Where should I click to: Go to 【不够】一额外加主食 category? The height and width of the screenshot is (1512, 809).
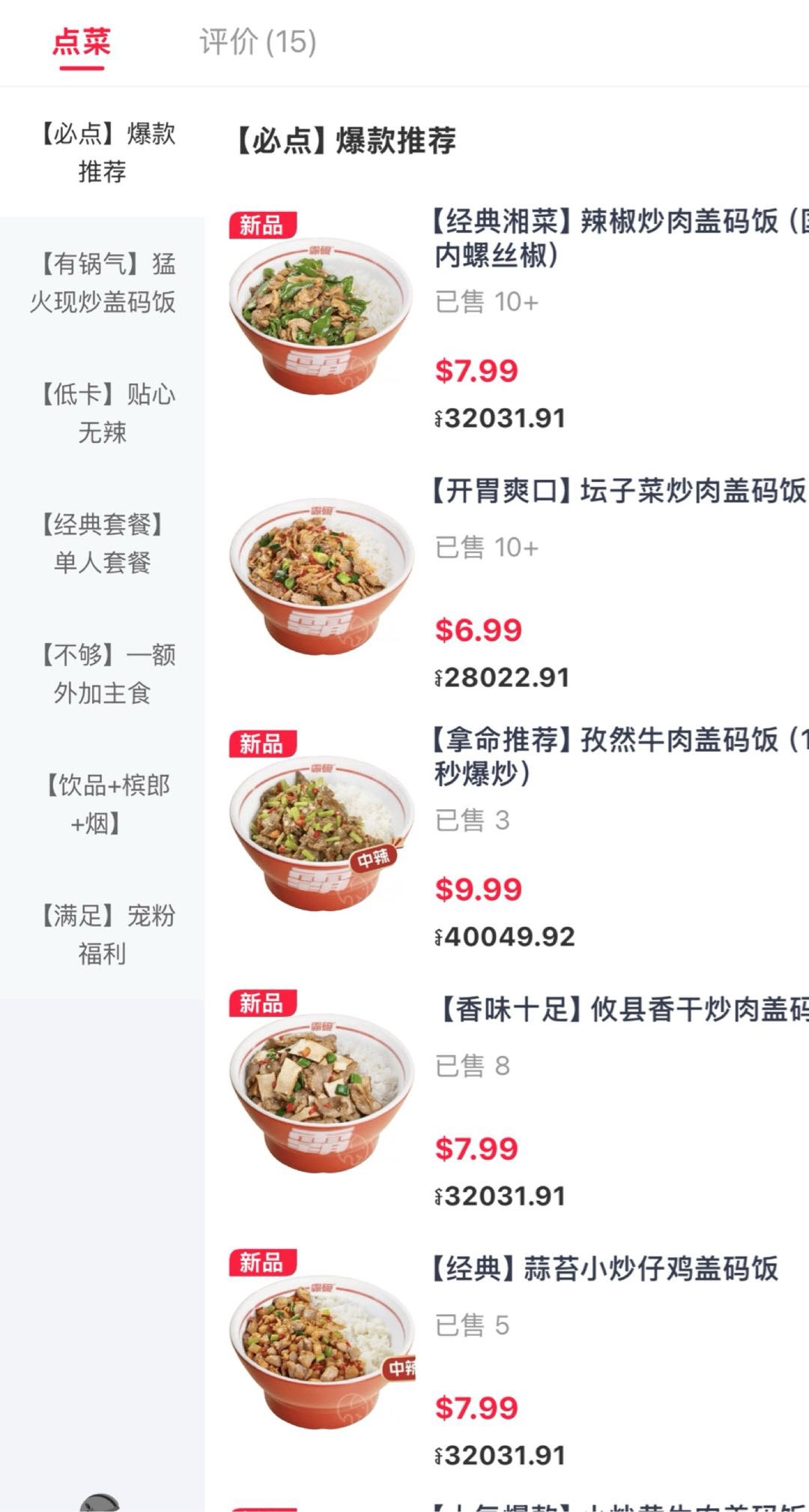click(103, 674)
